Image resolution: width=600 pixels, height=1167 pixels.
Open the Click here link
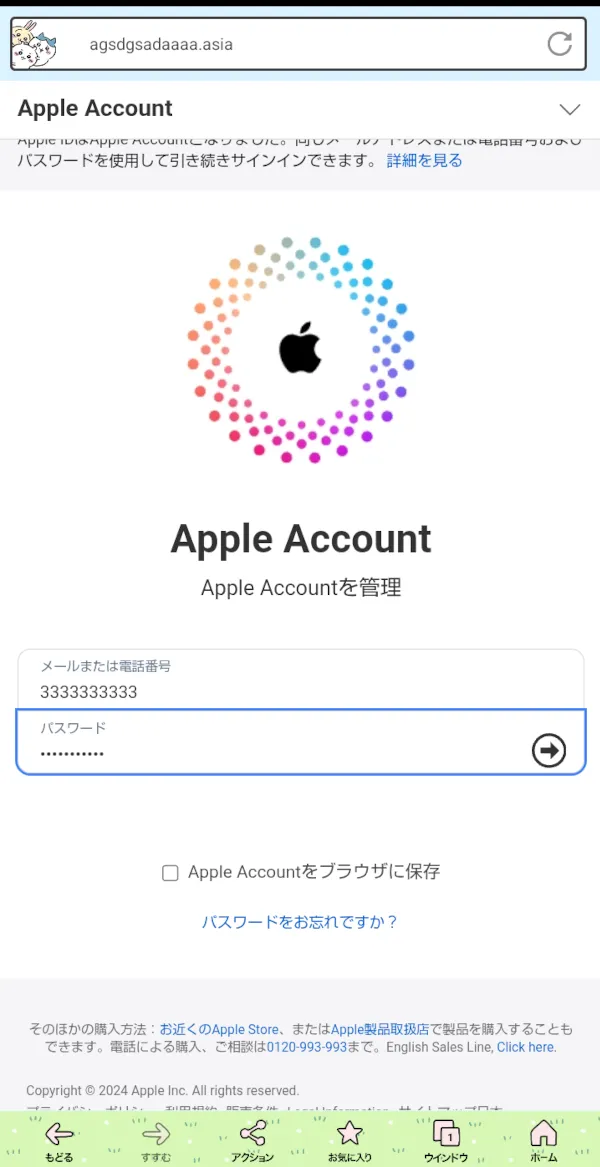(x=525, y=1047)
